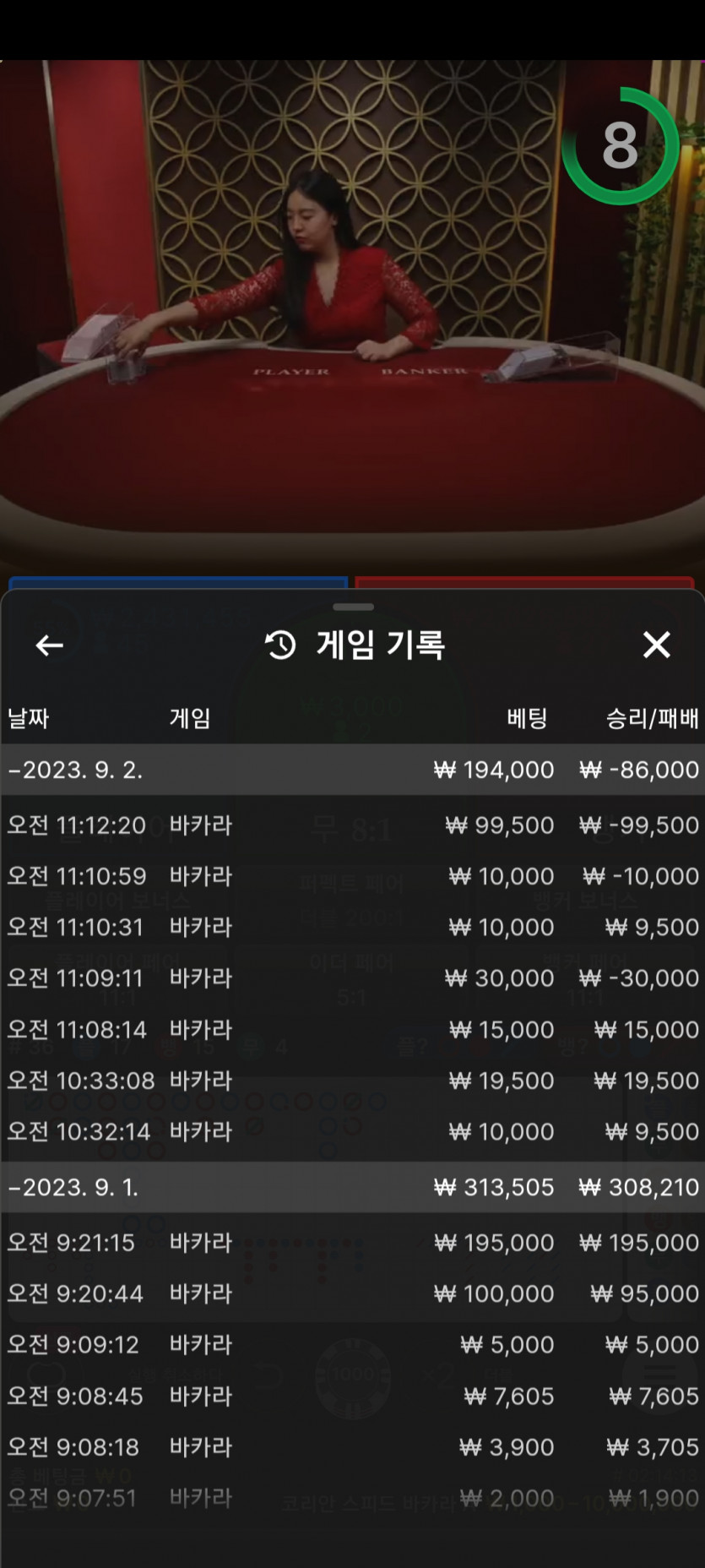Close the game history panel

(656, 645)
